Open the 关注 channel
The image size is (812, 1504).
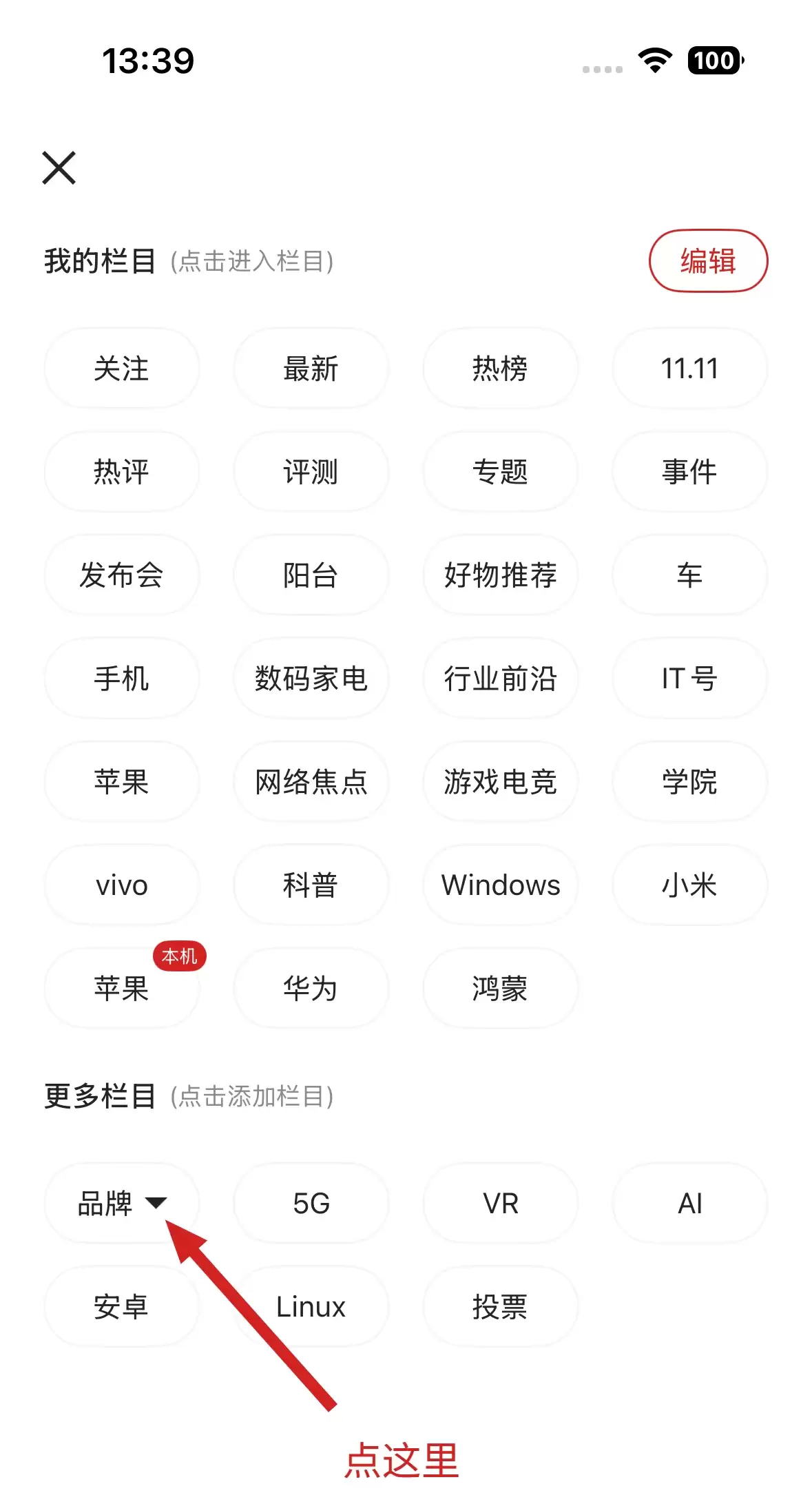click(121, 369)
